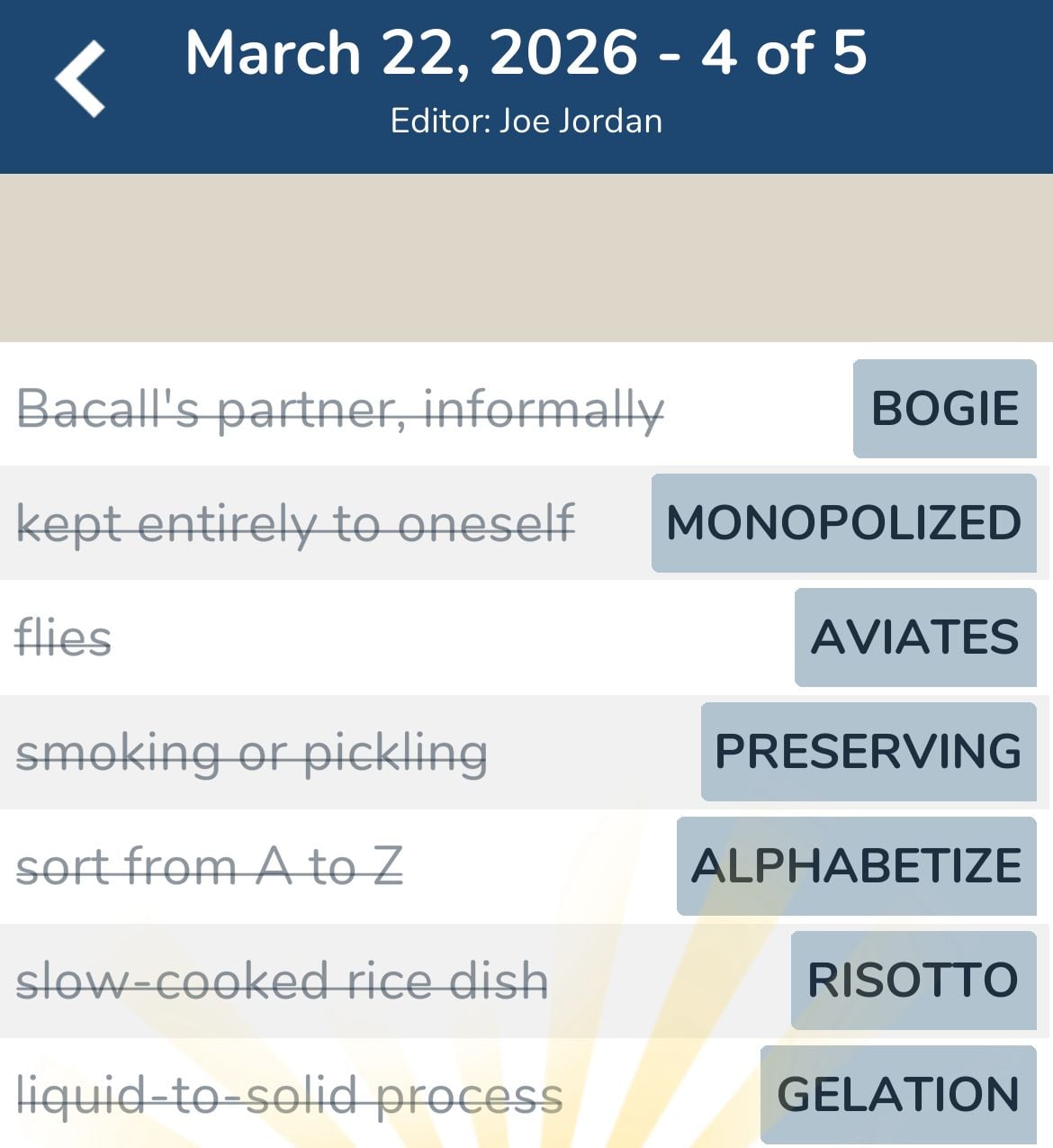This screenshot has width=1053, height=1148.
Task: Click the clue 'smoking or pickling'
Action: pyautogui.click(x=252, y=751)
